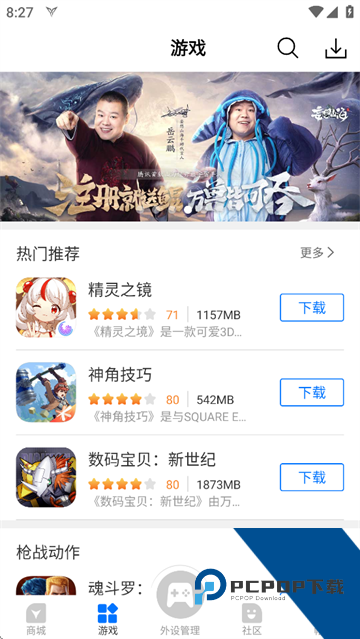Download 神角技巧
The width and height of the screenshot is (360, 639).
pos(312,392)
